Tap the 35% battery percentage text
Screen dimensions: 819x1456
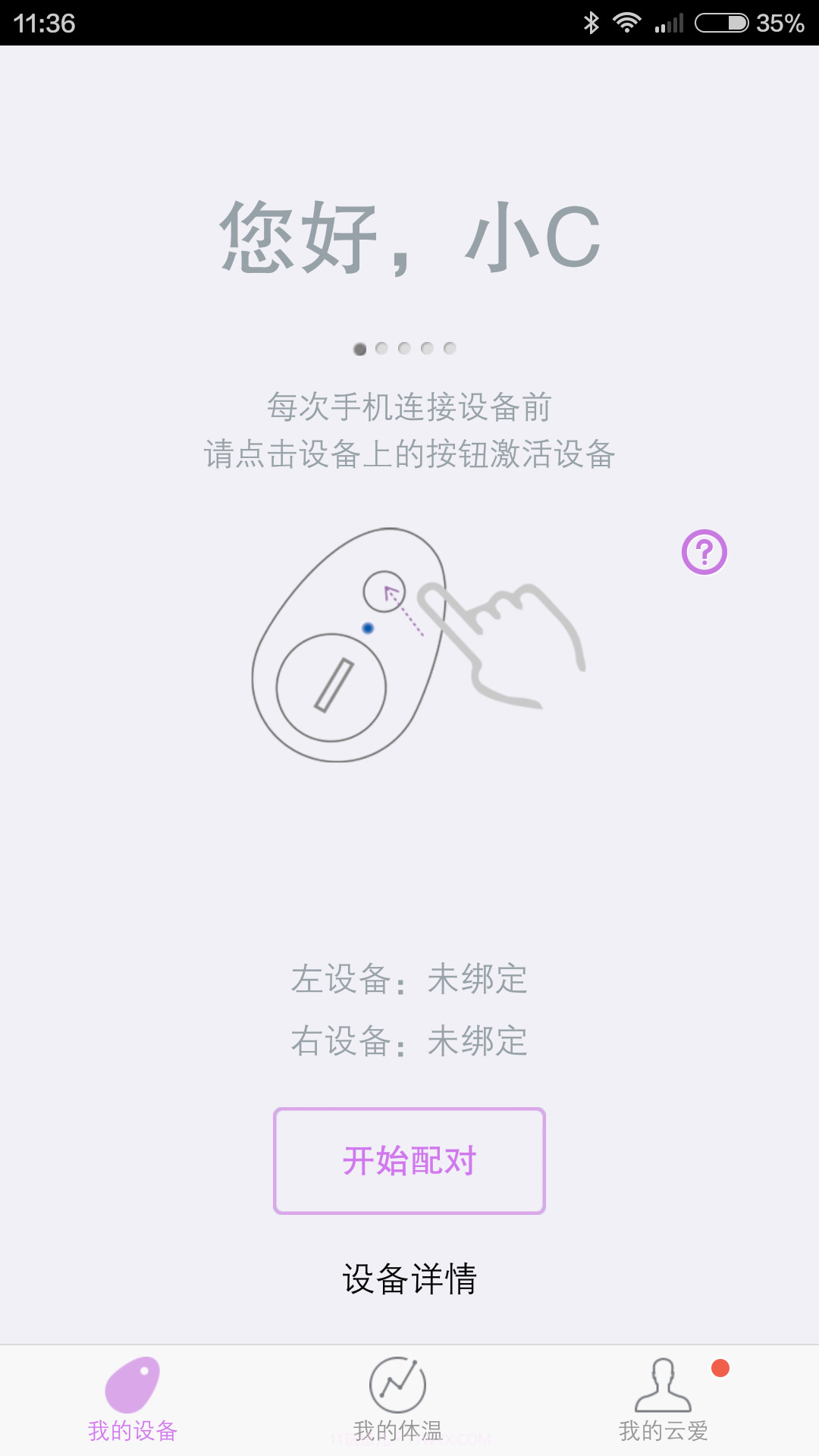pyautogui.click(x=779, y=23)
